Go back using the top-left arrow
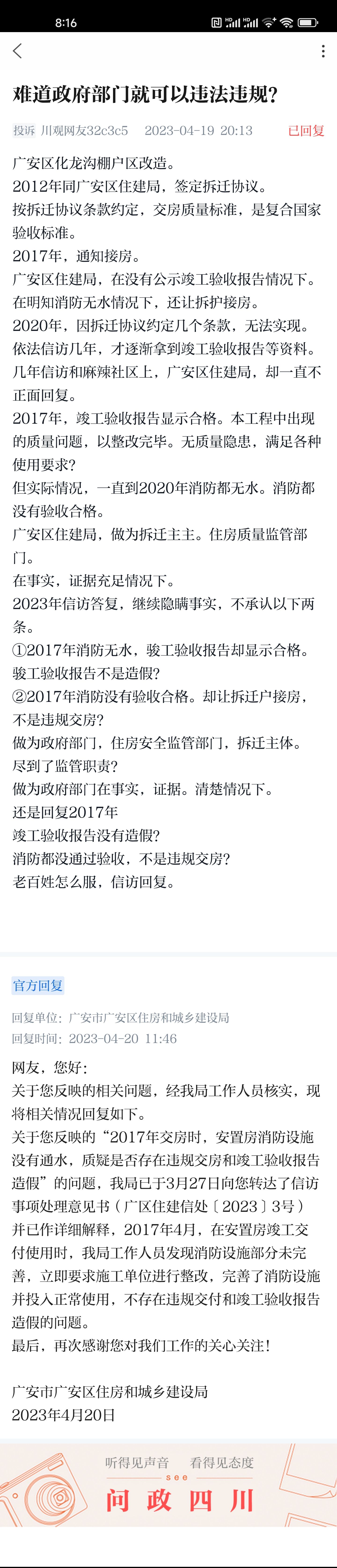This screenshot has width=337, height=1568. tap(18, 51)
